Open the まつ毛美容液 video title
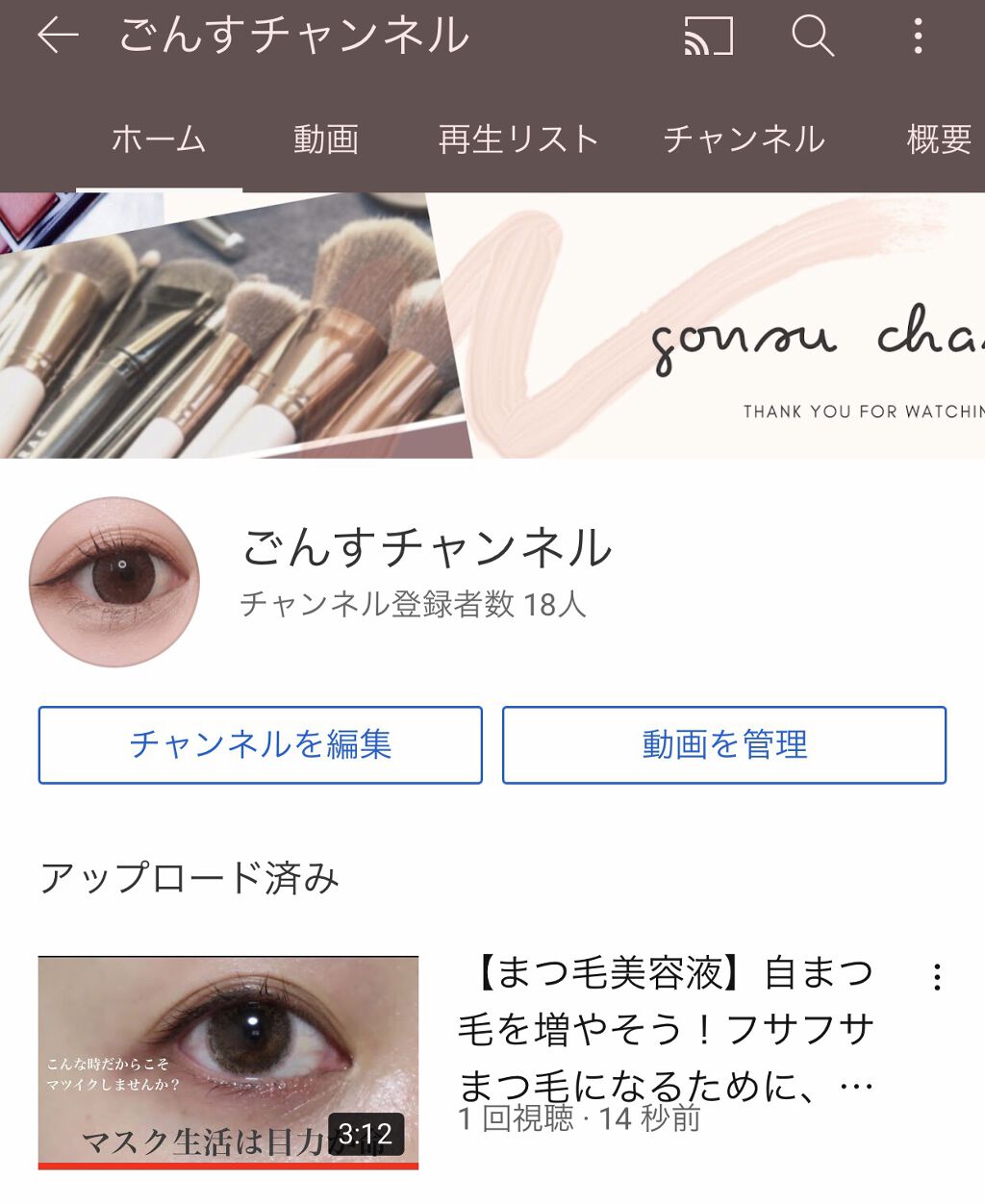Viewport: 985px width, 1204px height. [664, 1029]
